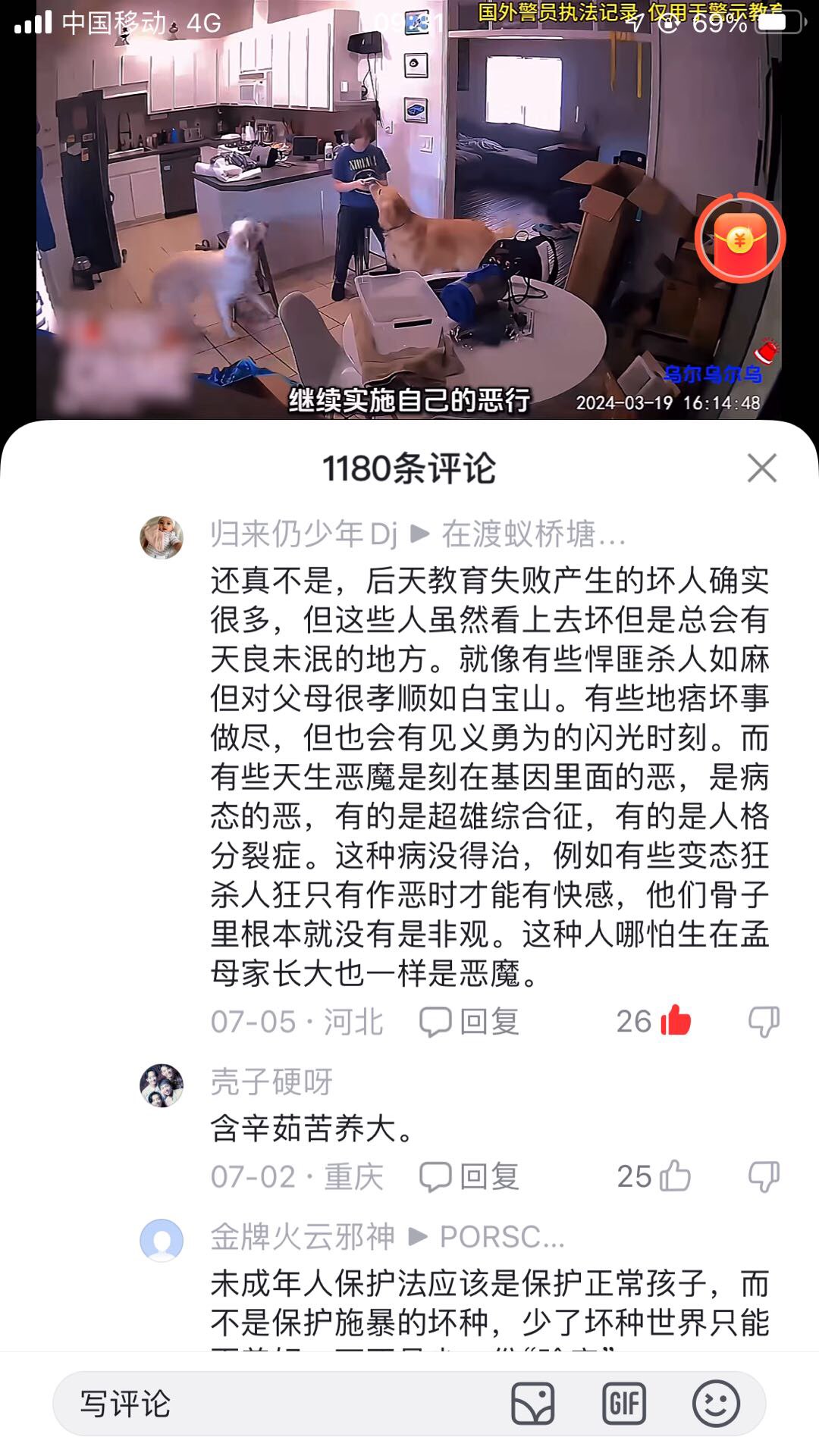Attach an image to the comment
Image resolution: width=819 pixels, height=1456 pixels.
click(x=533, y=1404)
